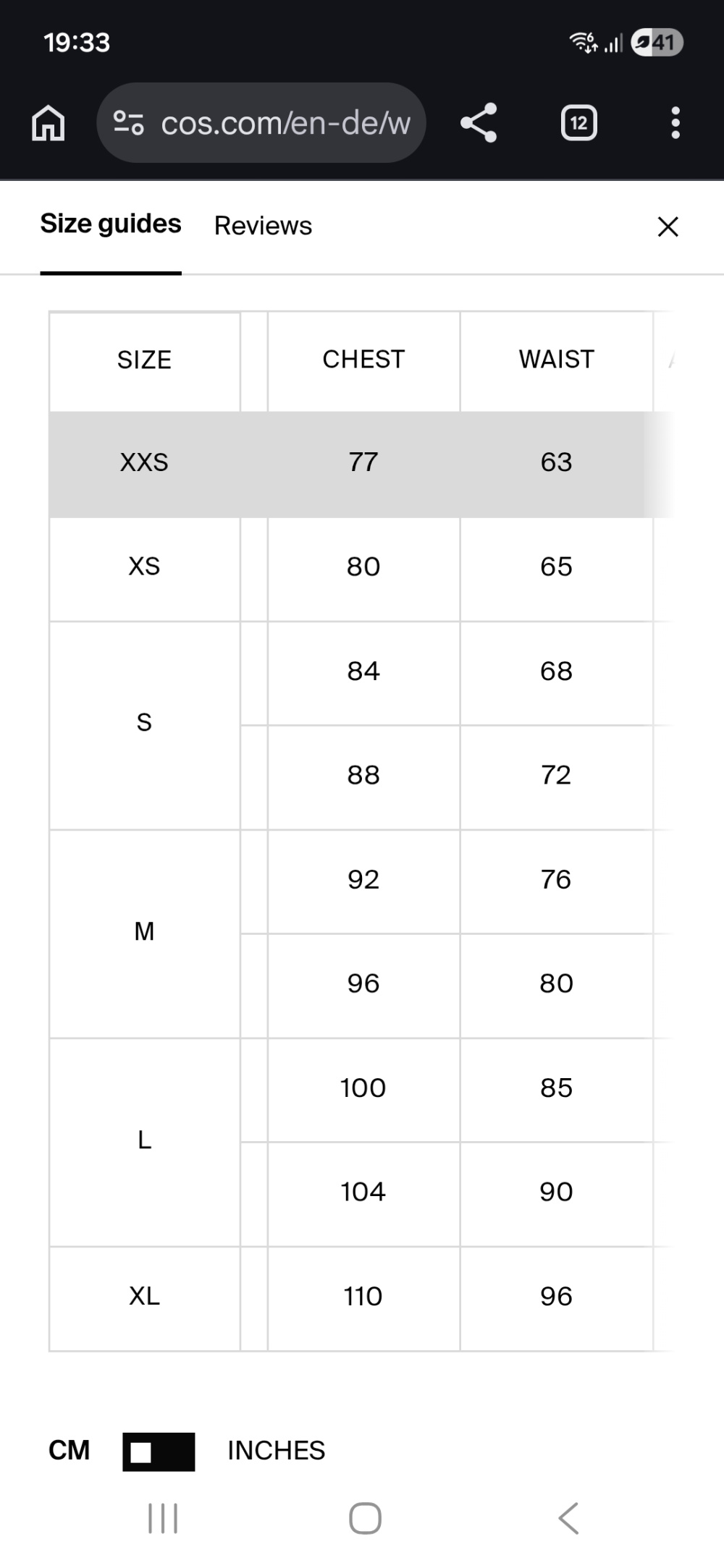Toggle units between CM and inches
Image resolution: width=724 pixels, height=1568 pixels.
(x=159, y=1452)
